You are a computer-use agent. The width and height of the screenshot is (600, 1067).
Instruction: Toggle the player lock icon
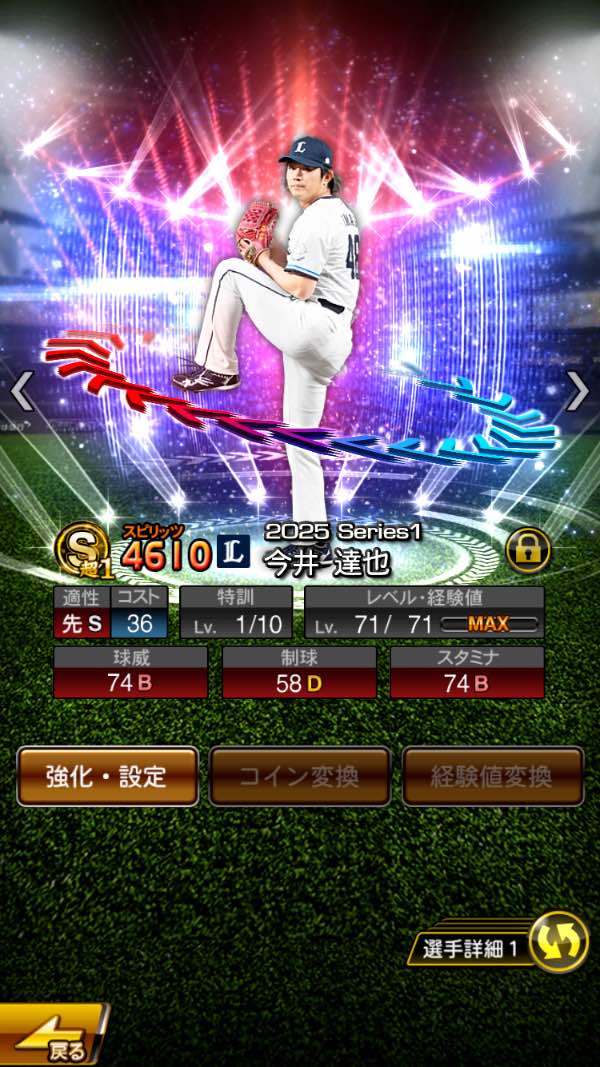click(528, 550)
